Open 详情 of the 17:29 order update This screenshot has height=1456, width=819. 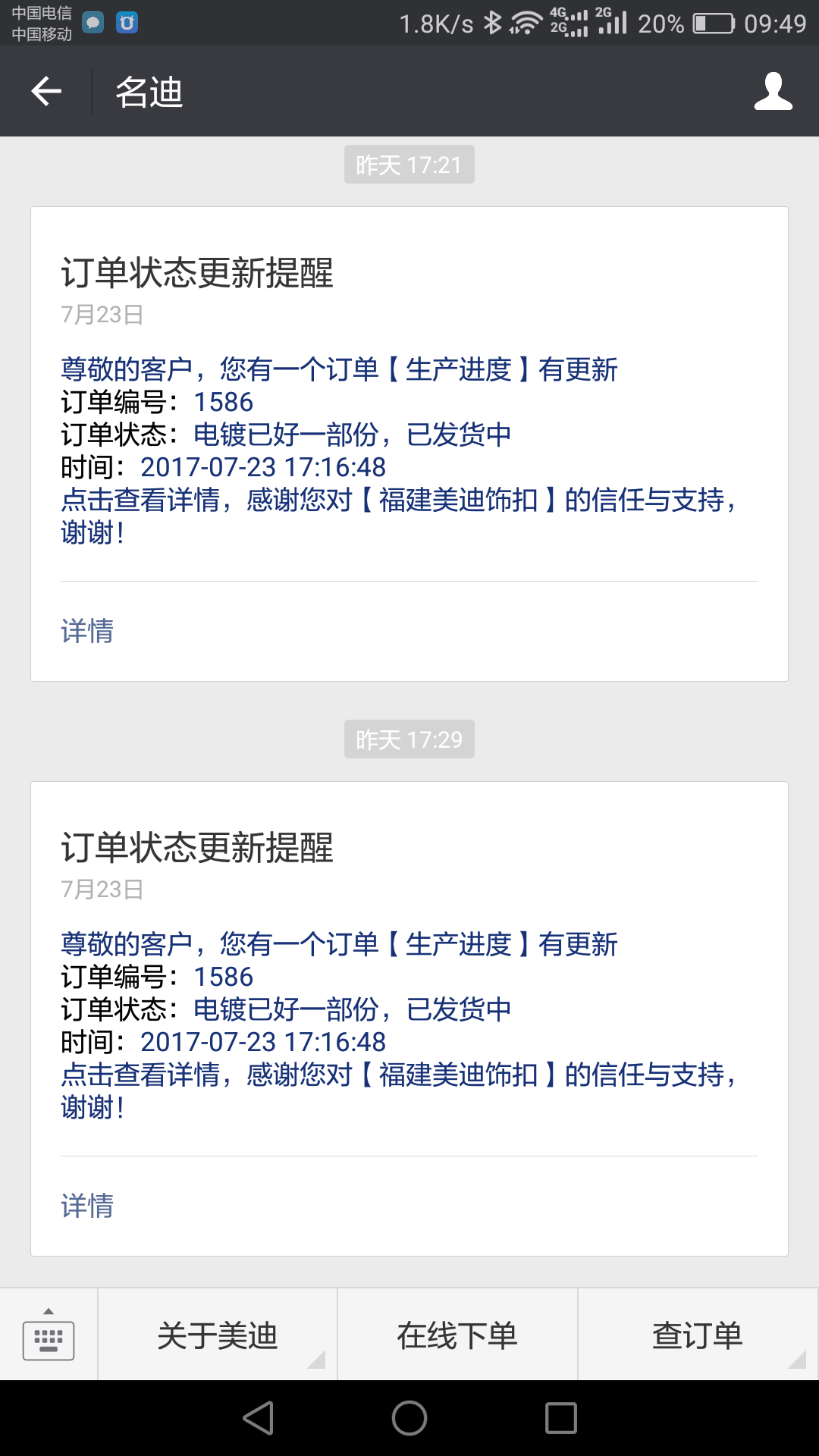[87, 1206]
